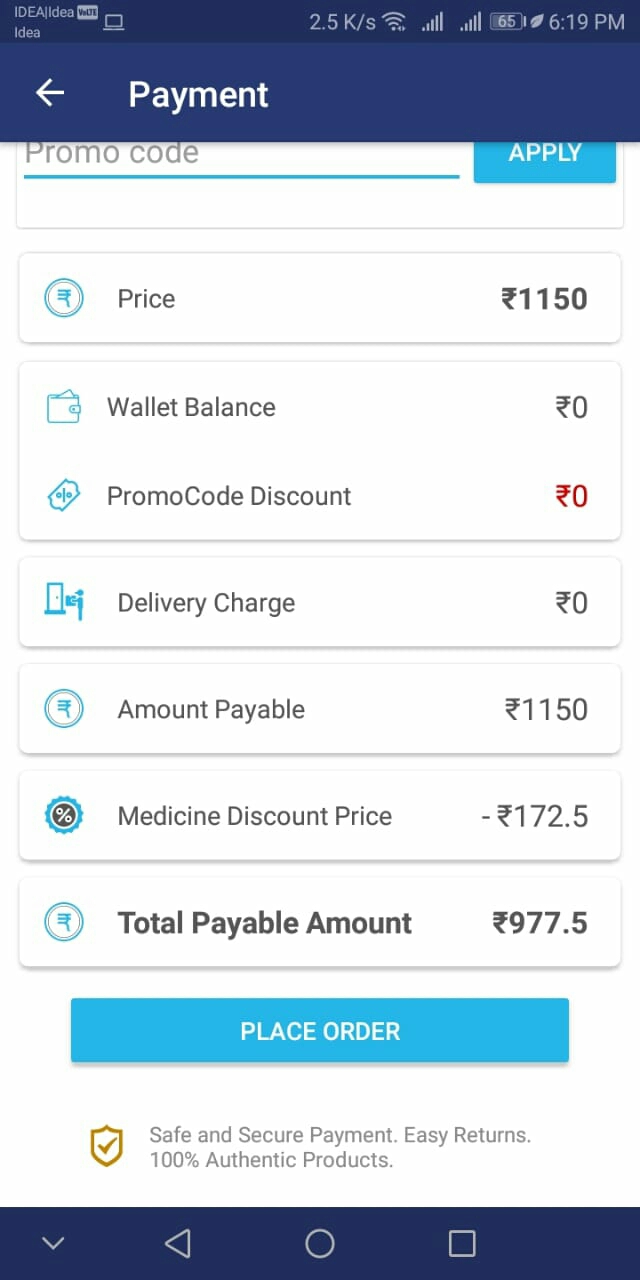Tap the system back triangle button

178,1243
